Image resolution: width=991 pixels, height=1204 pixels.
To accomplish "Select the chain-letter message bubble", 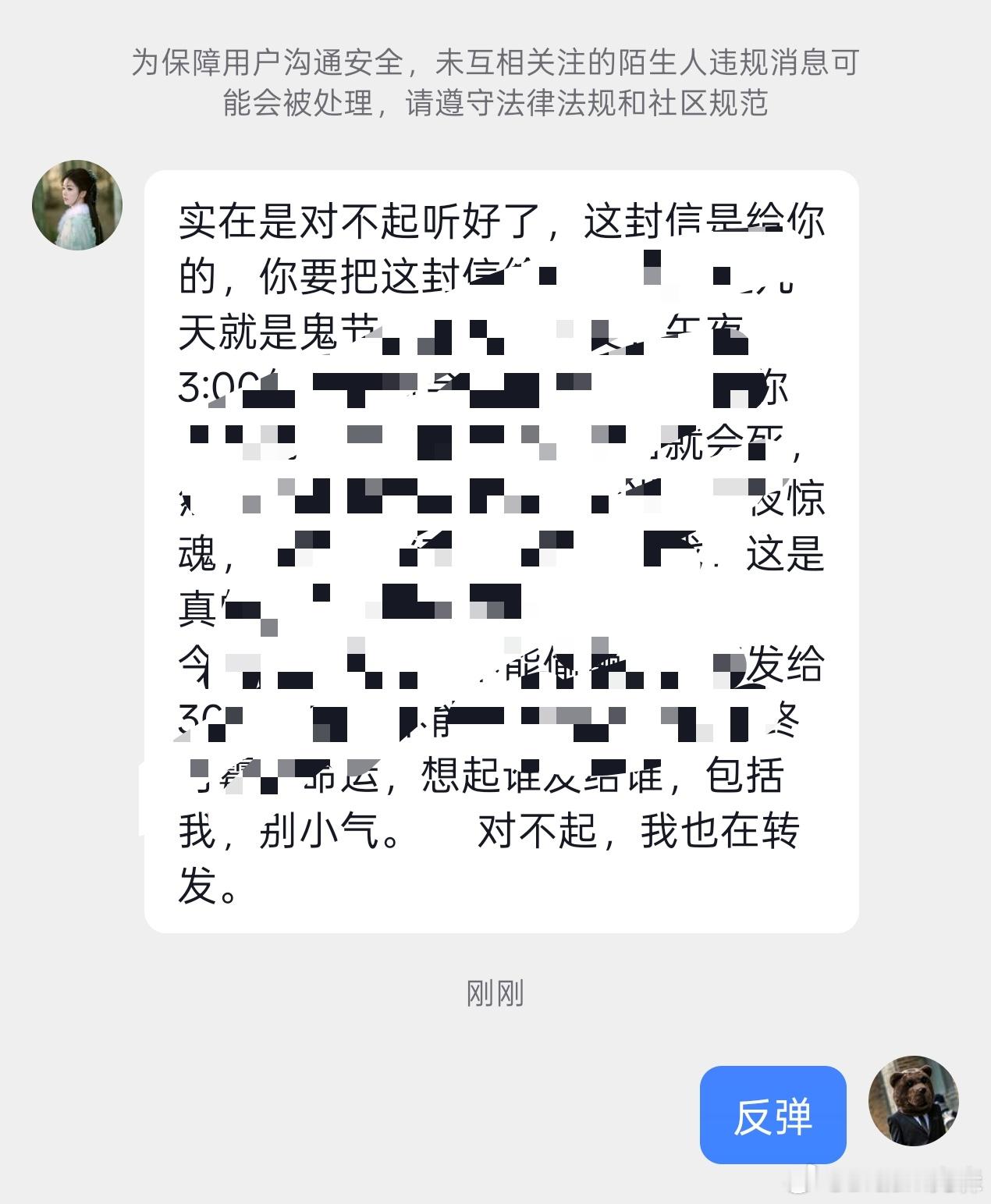I will pos(499,546).
